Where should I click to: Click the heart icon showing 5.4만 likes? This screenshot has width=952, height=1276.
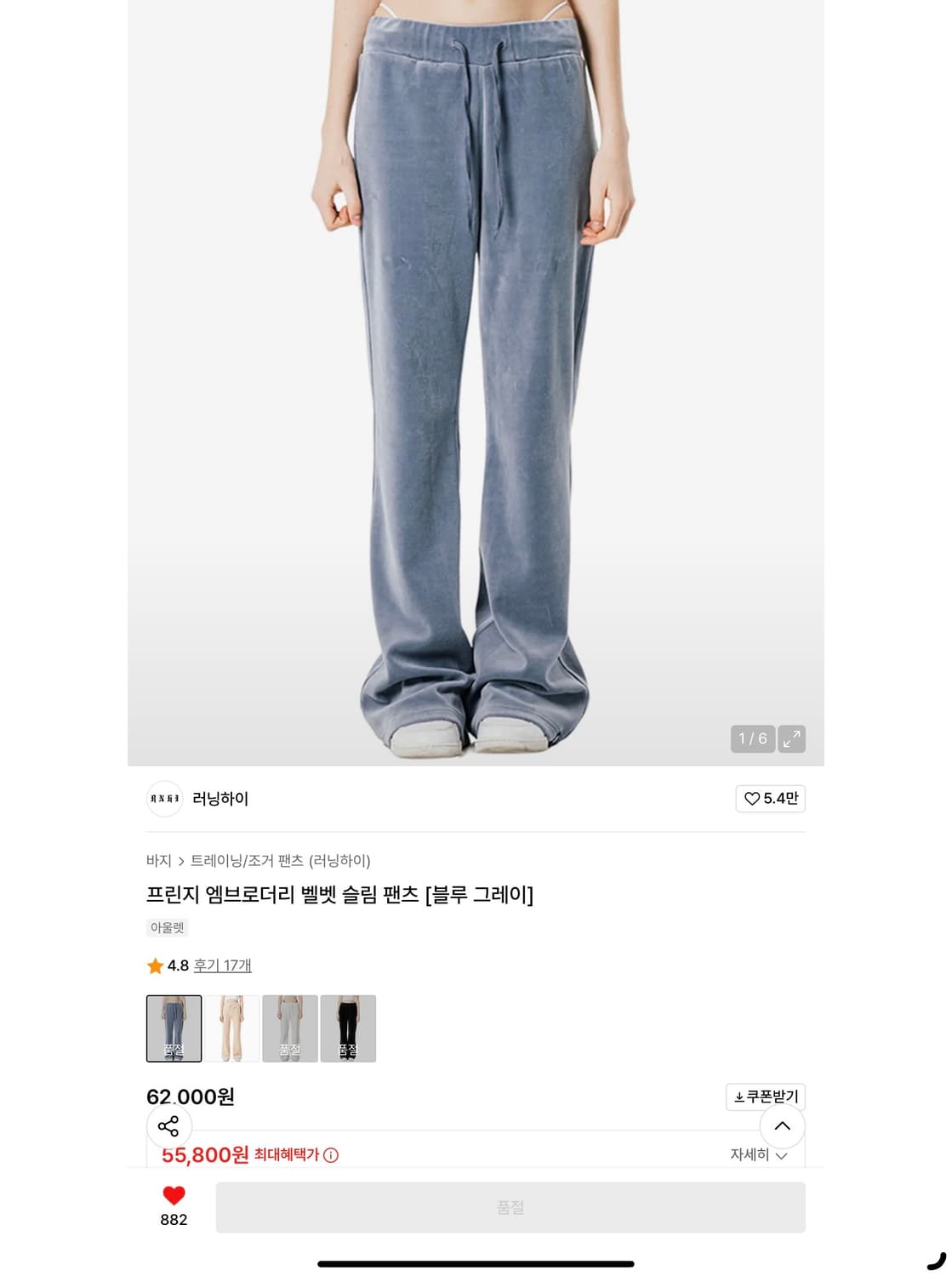click(768, 799)
